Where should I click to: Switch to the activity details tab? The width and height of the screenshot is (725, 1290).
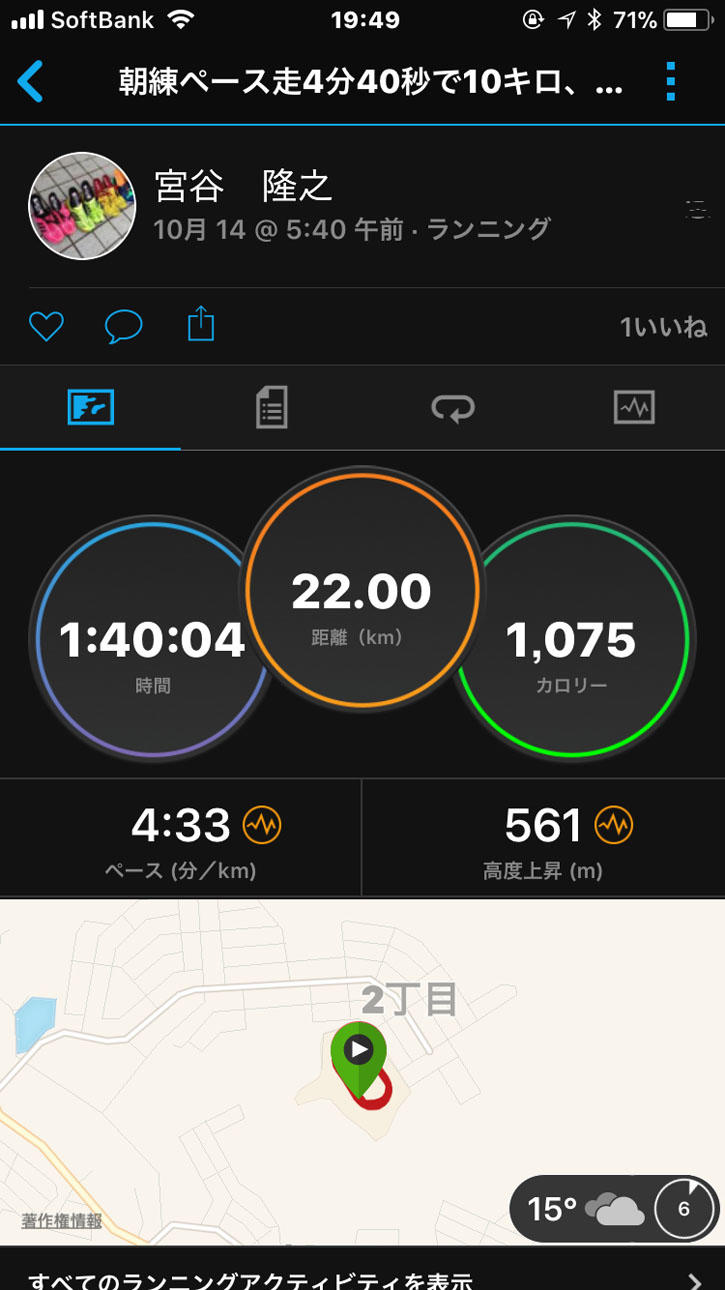click(x=271, y=407)
